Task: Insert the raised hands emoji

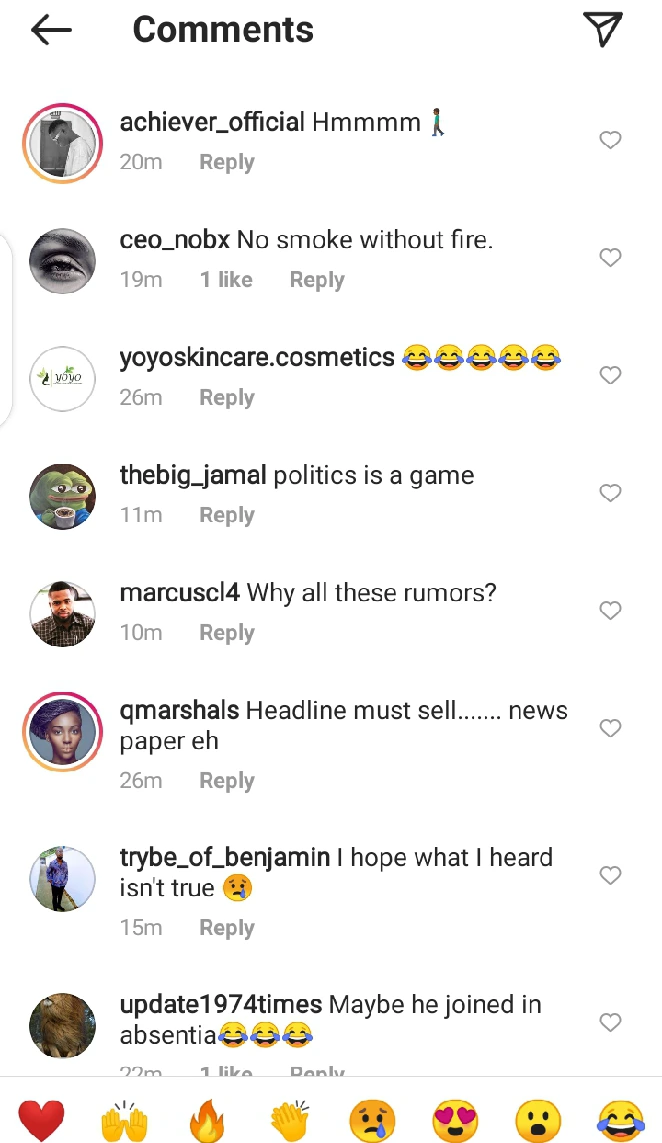Action: coord(124,1119)
